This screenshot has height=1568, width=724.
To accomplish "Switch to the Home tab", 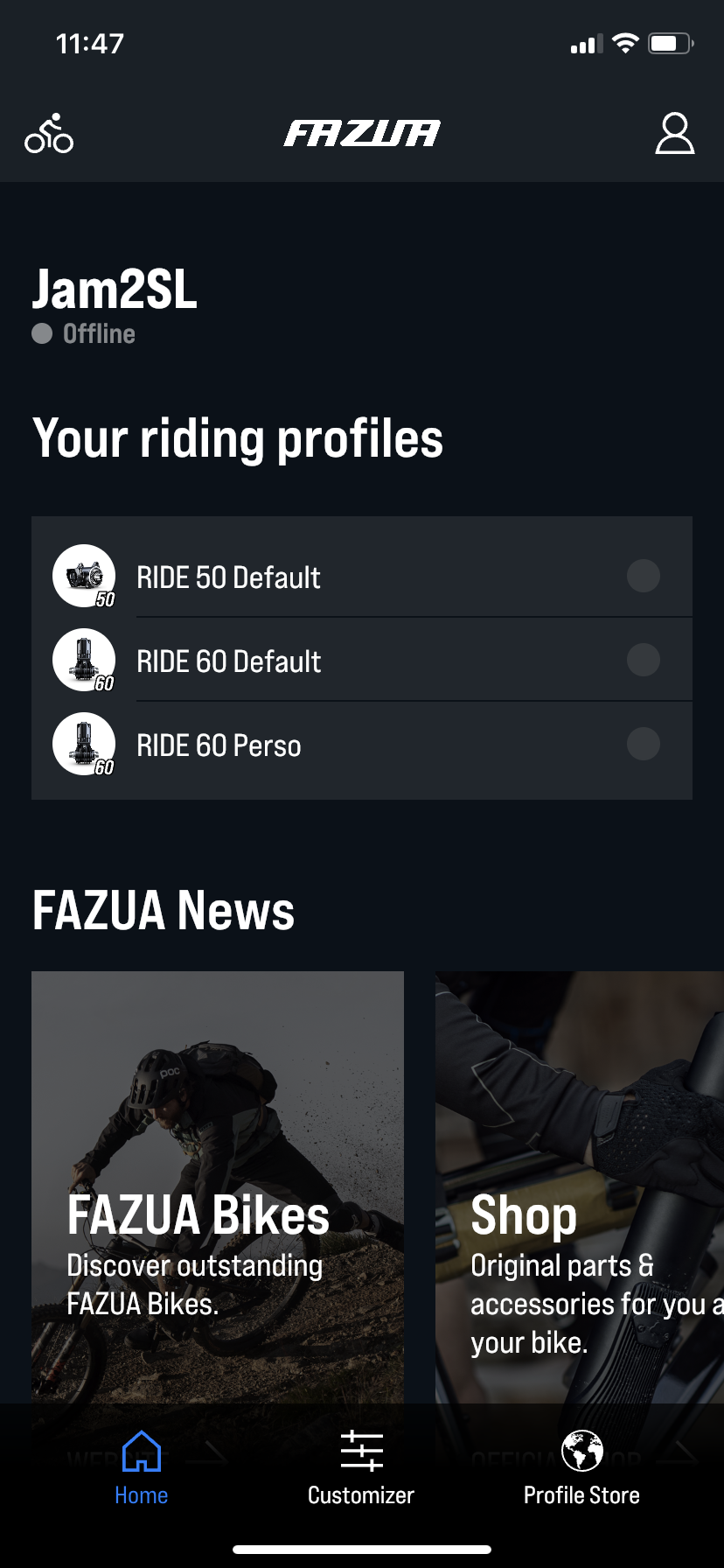I will pyautogui.click(x=142, y=1468).
